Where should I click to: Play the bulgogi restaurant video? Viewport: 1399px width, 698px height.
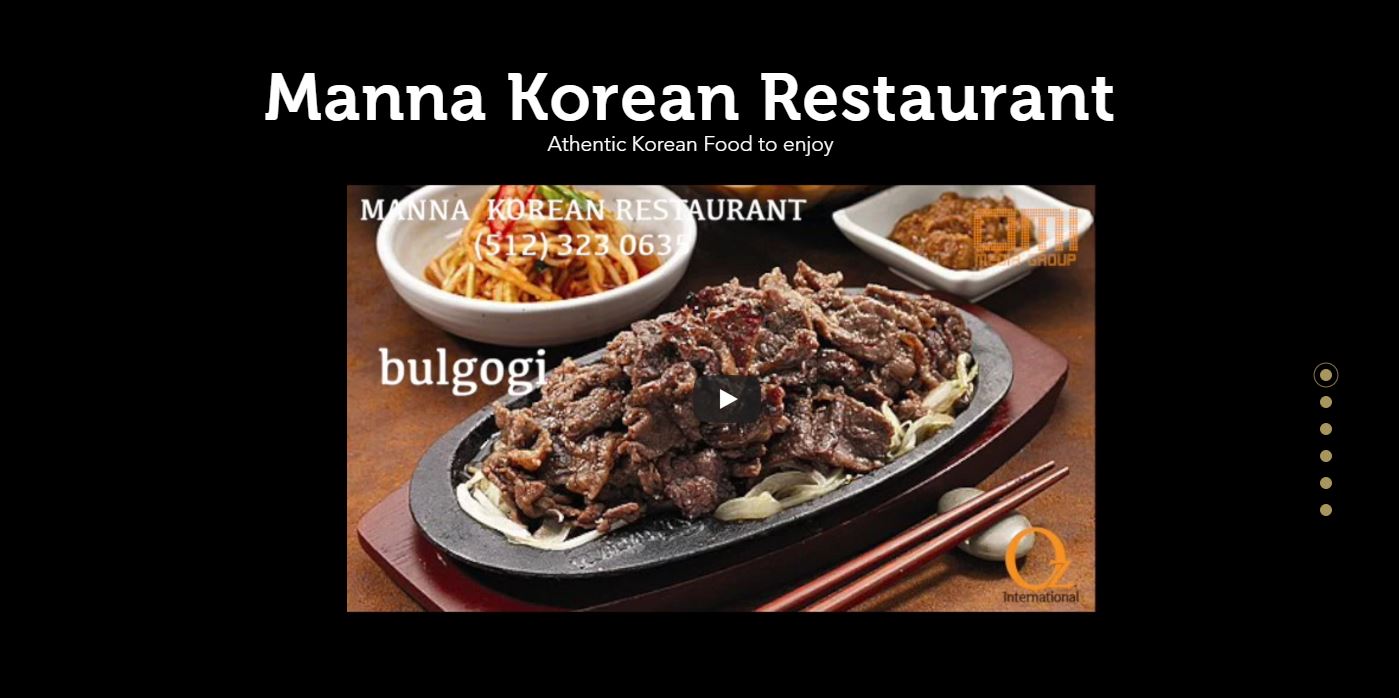click(x=727, y=399)
